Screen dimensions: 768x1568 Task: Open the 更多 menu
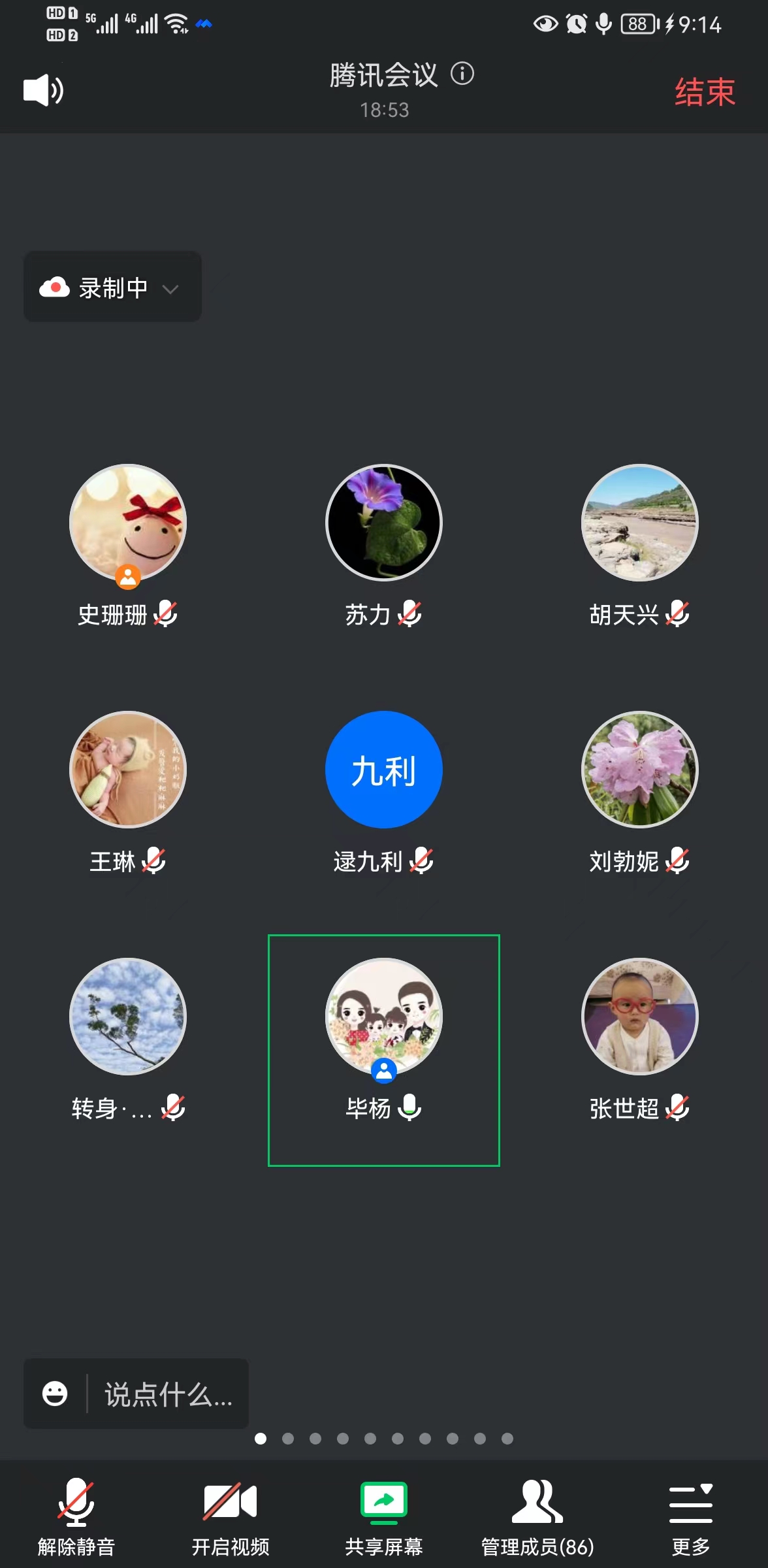point(691,1517)
